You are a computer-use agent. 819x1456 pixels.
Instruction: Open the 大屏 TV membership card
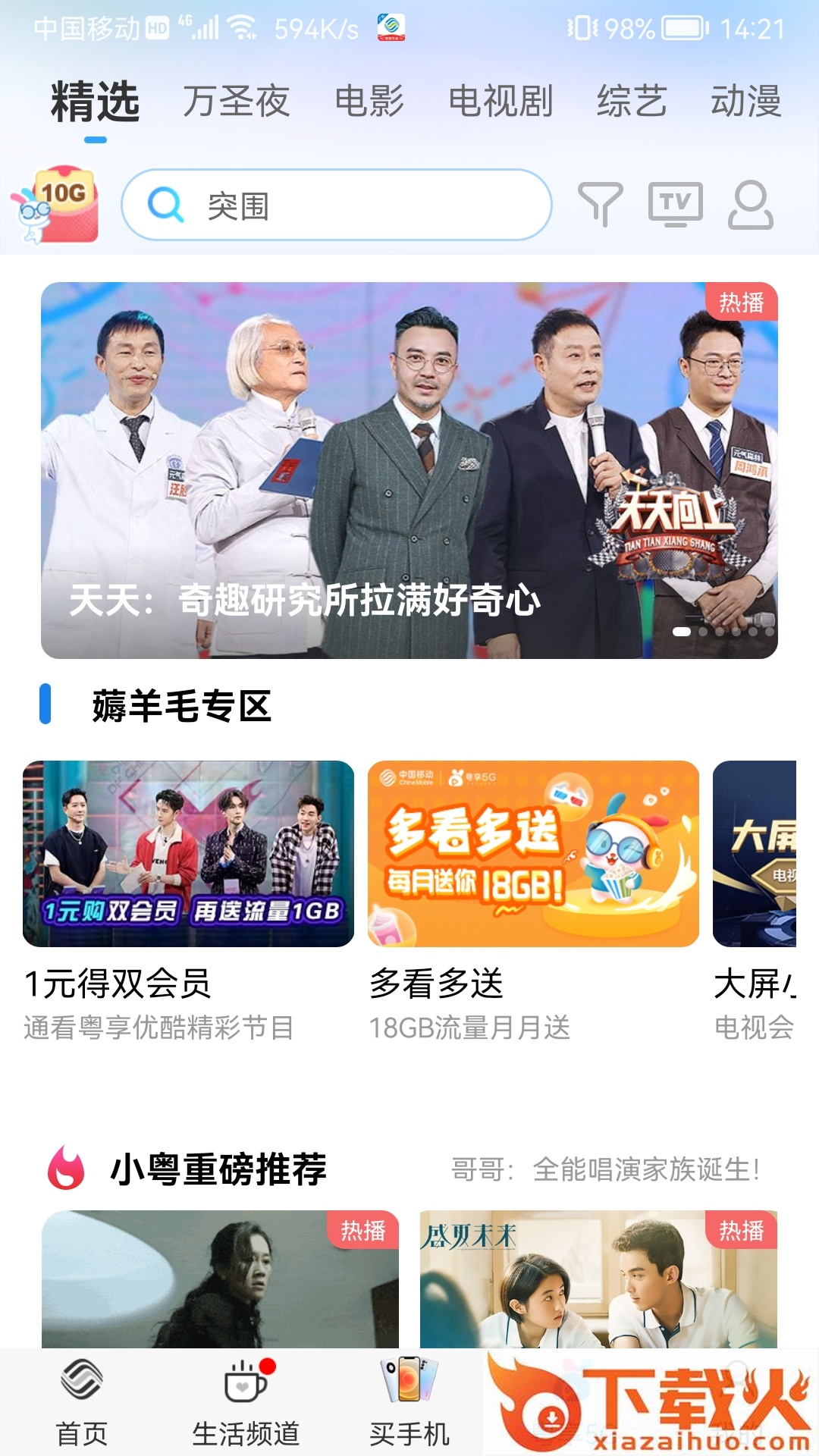click(755, 854)
